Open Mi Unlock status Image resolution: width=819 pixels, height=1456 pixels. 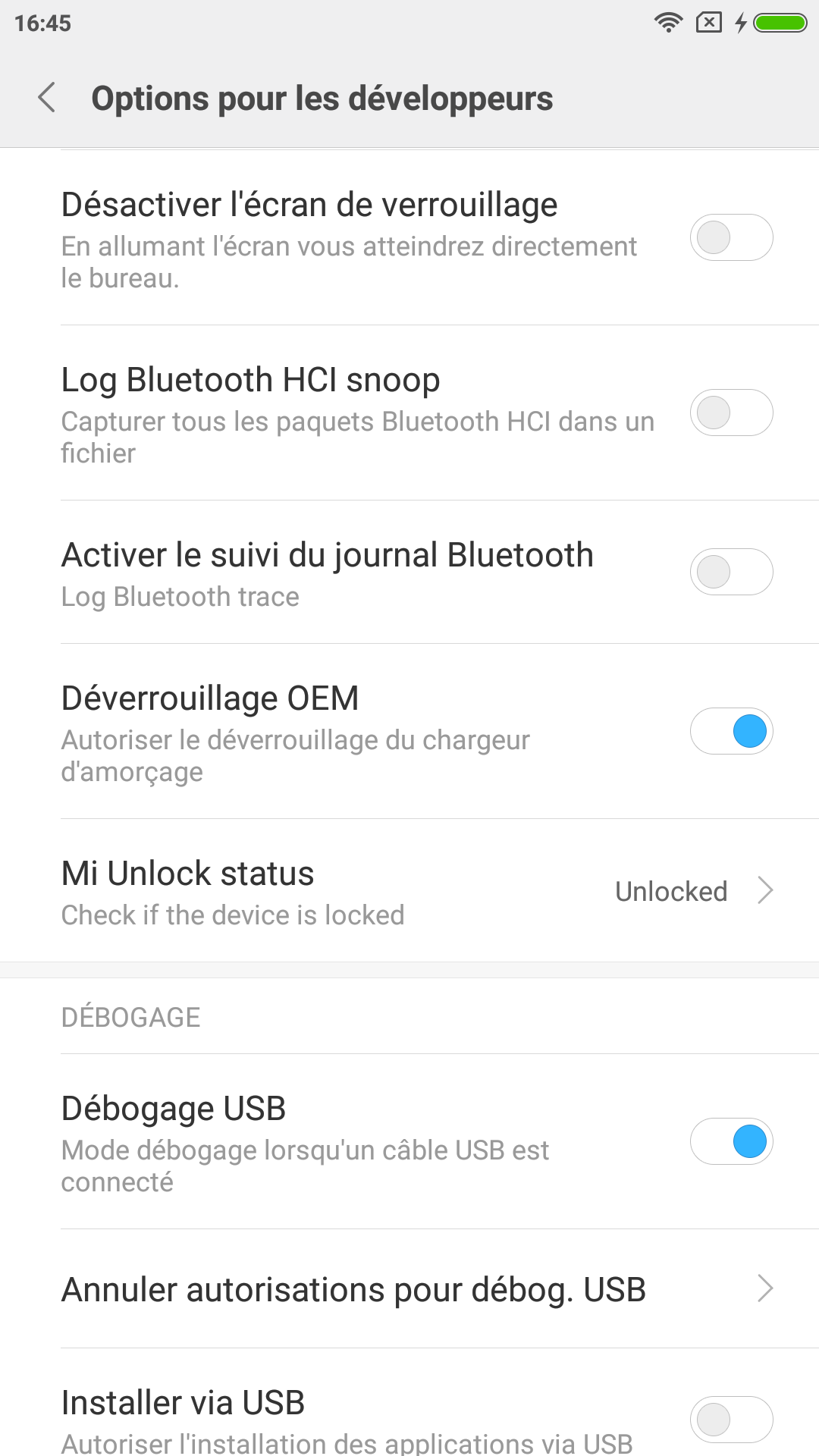click(x=409, y=891)
